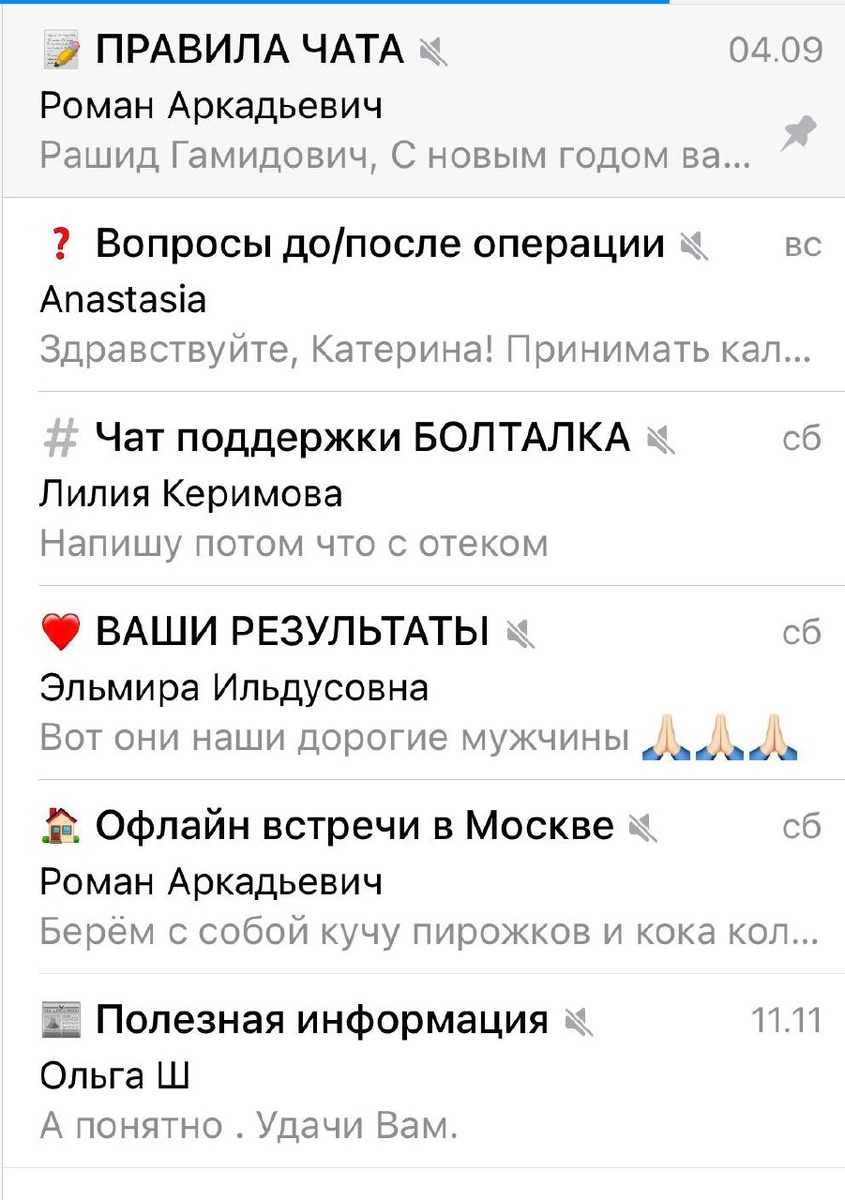The image size is (845, 1200).
Task: Open the ВАШИ РЕЗУЛЬТАТЫ chat
Action: 422,683
